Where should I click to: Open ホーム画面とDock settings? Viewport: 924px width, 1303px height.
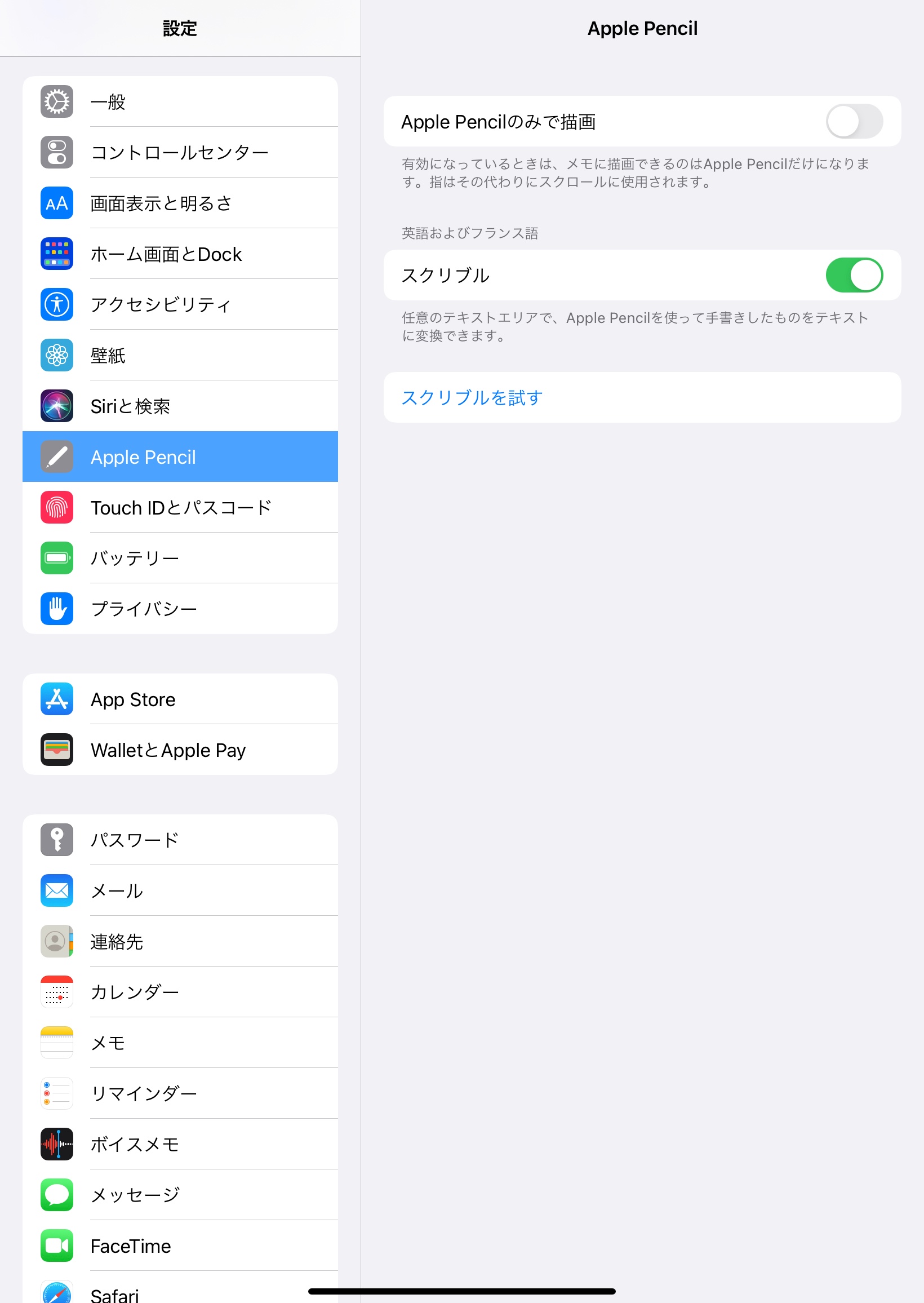180,254
